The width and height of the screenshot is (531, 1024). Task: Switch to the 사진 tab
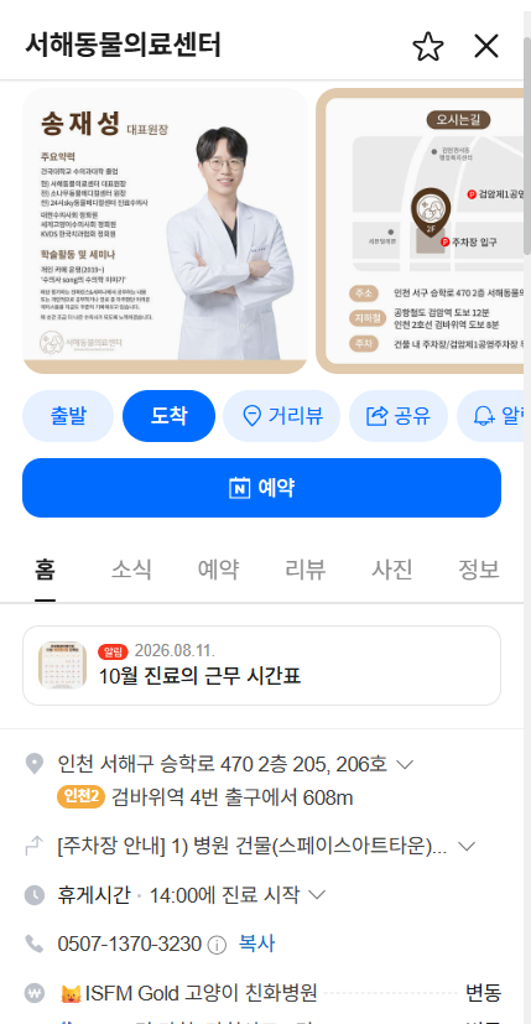[x=392, y=569]
